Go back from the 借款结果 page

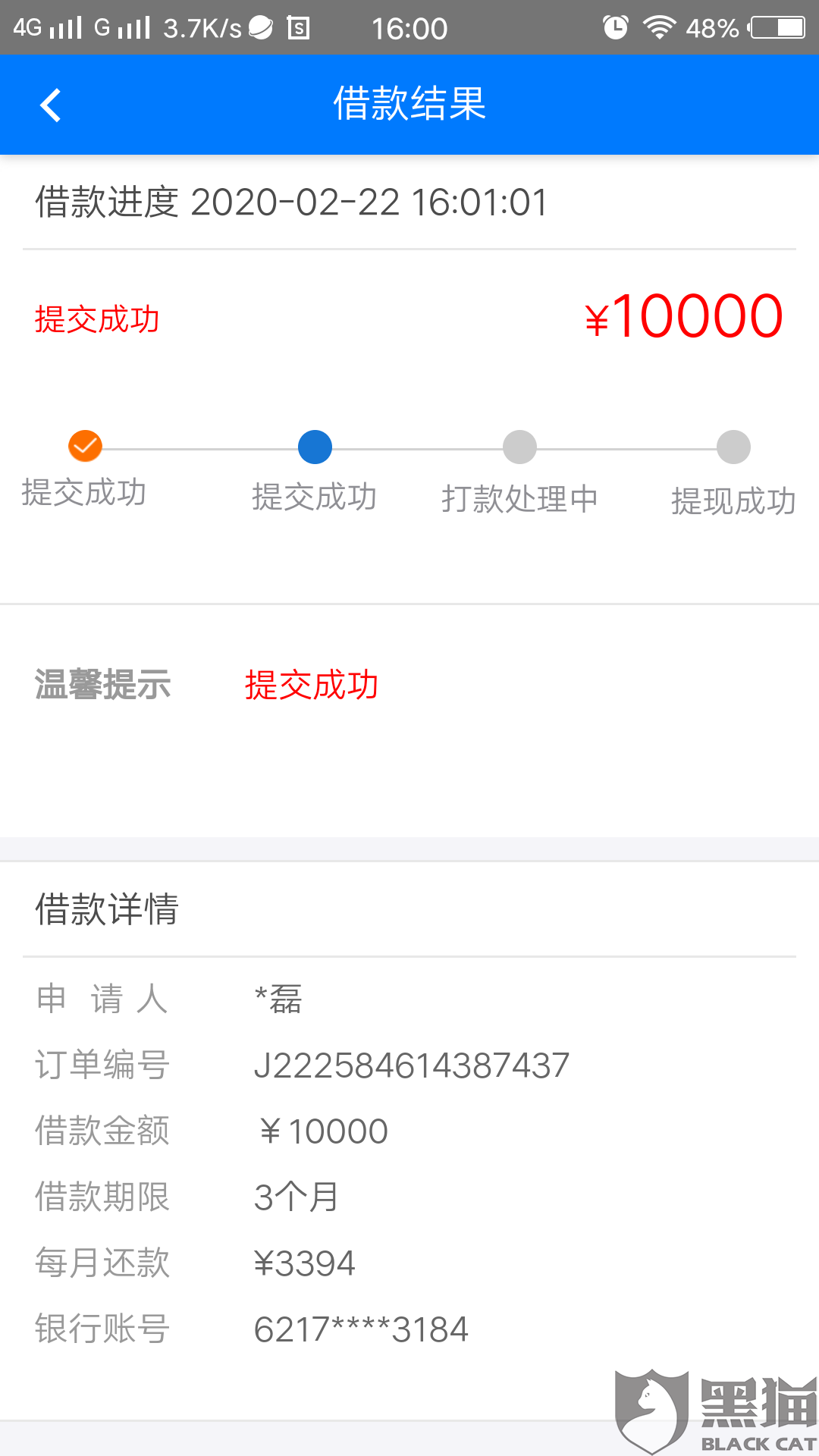tap(50, 105)
